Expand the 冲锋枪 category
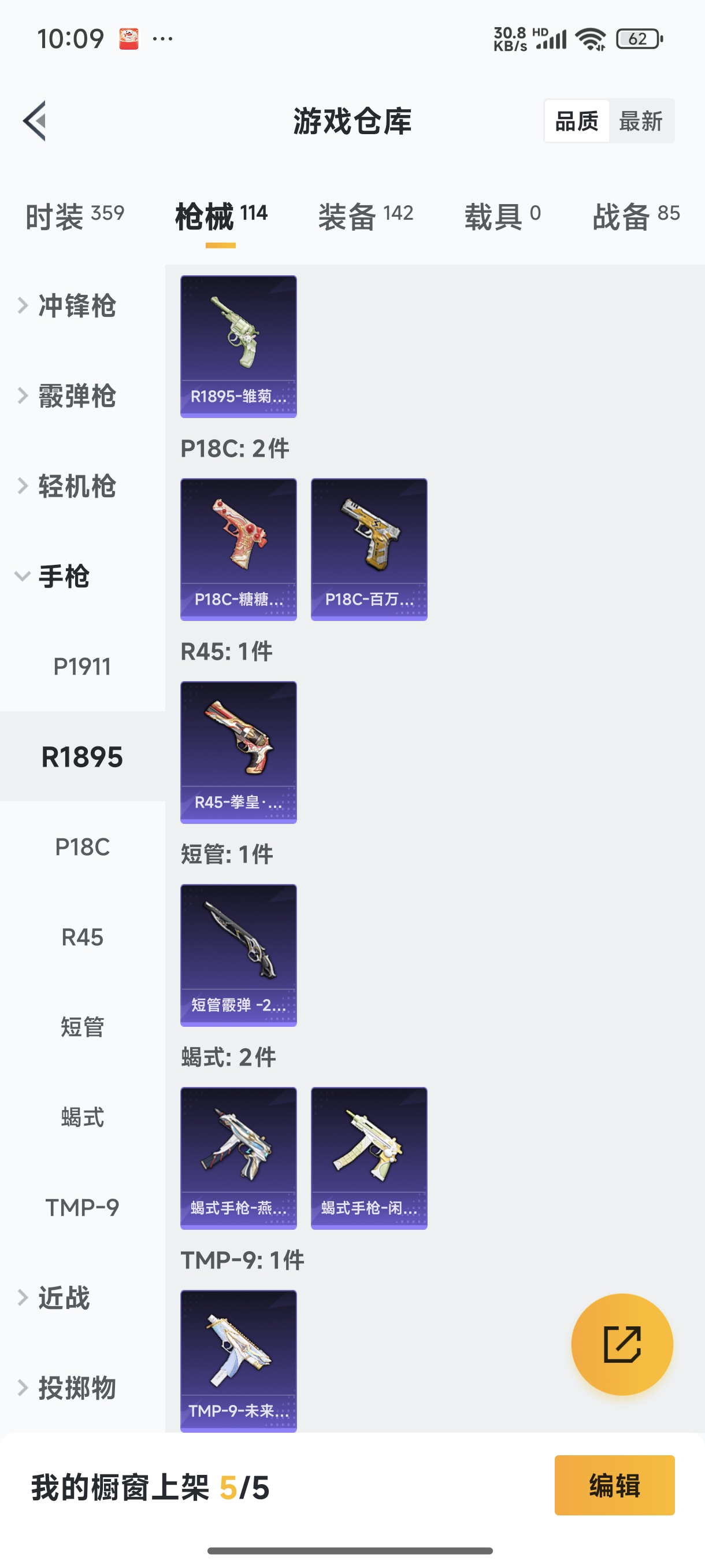 coord(76,306)
